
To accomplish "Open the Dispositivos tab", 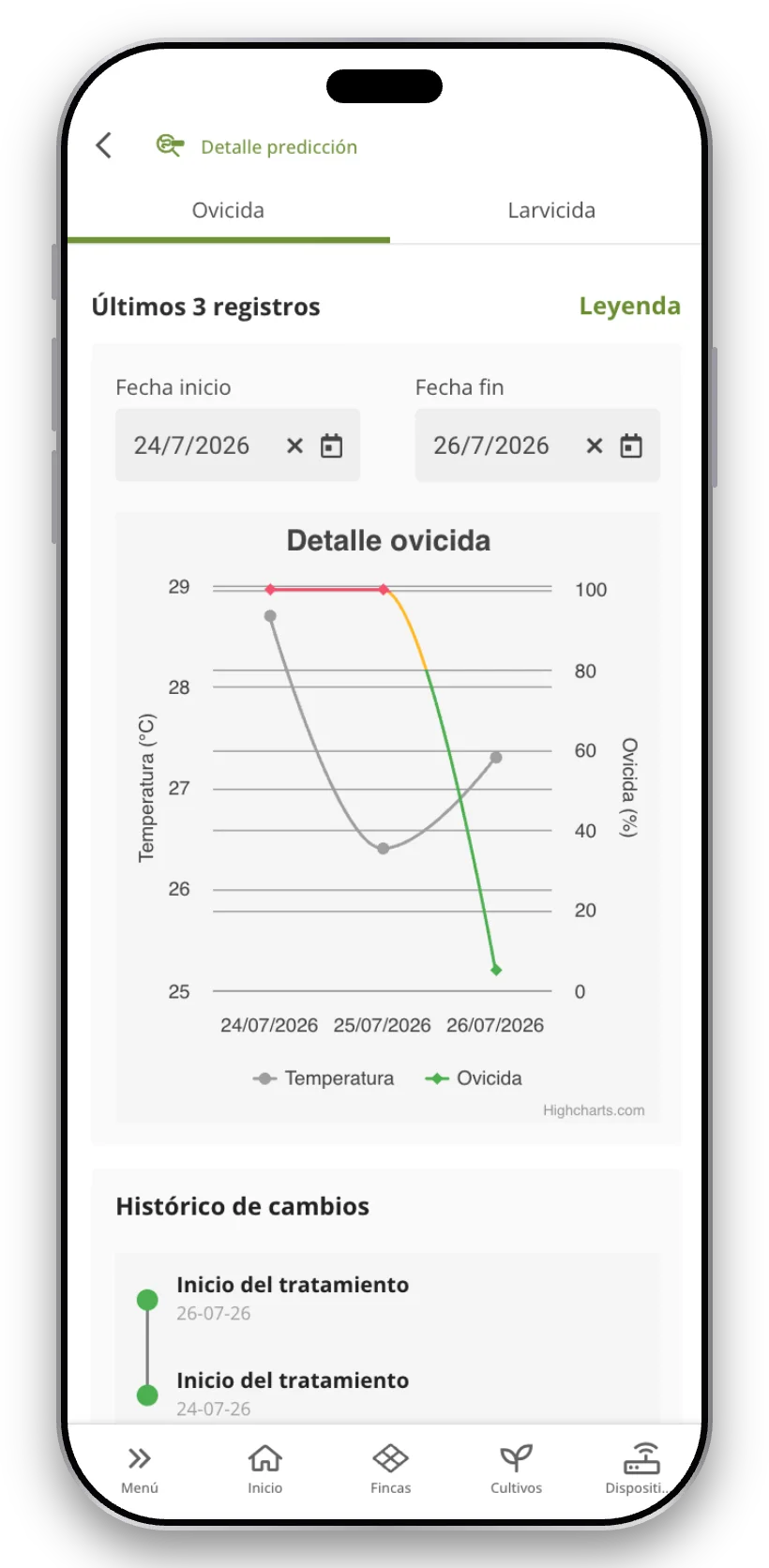I will coord(641,1469).
